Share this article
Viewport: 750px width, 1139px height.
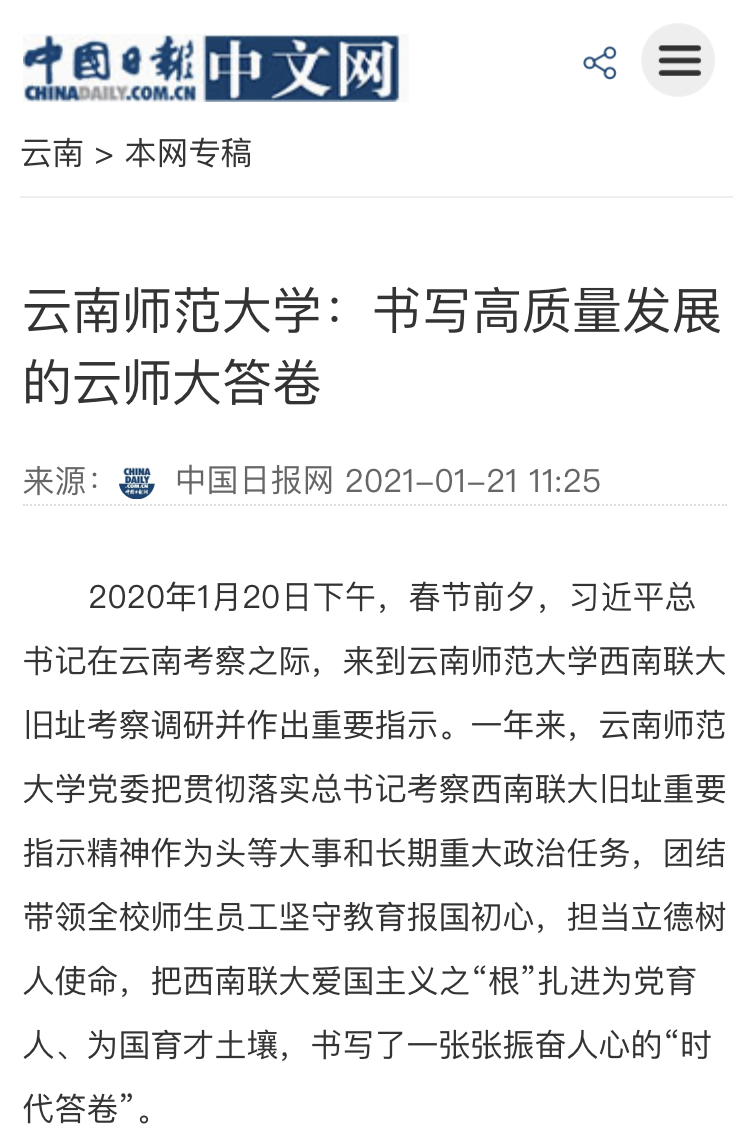(600, 63)
